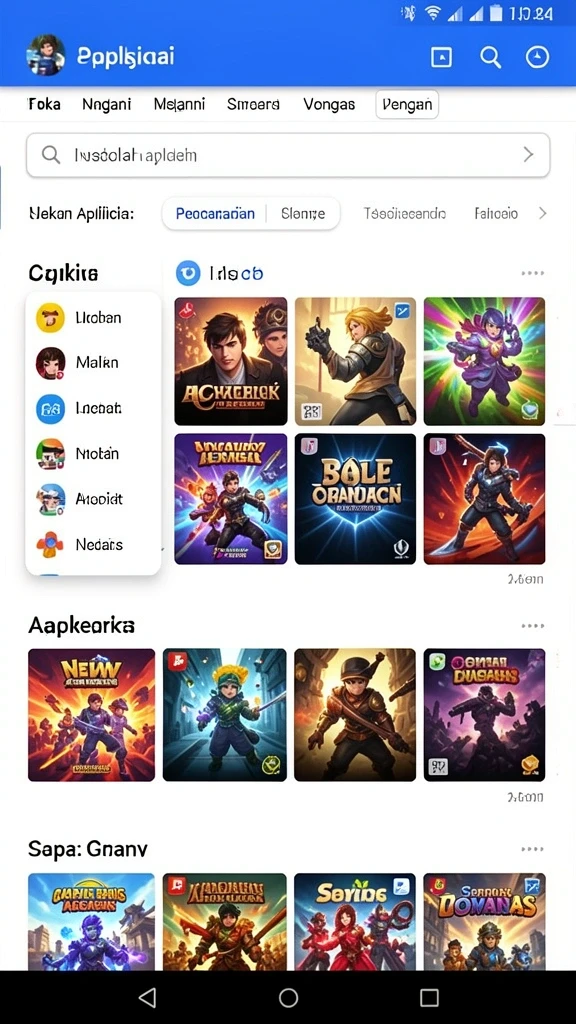Open the search magnifier in app bar
This screenshot has height=1024, width=576.
pyautogui.click(x=490, y=57)
